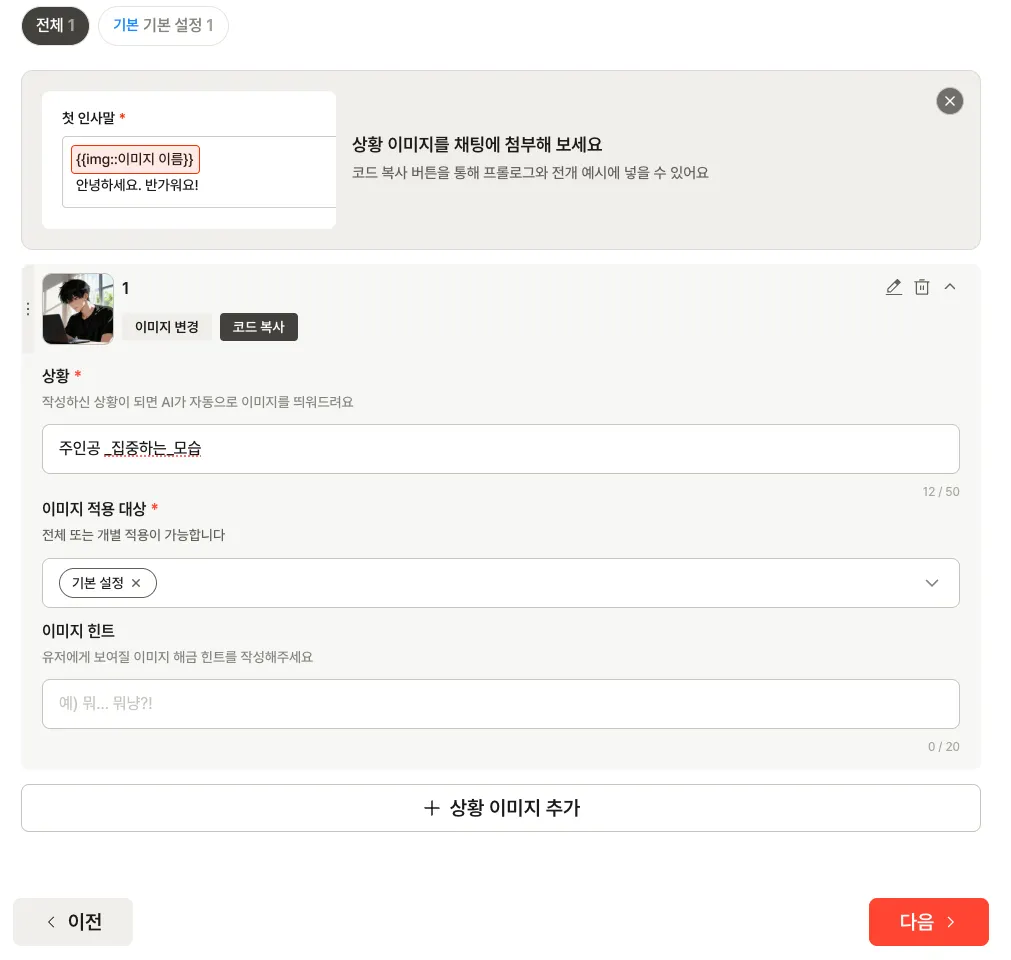Tap the pencil edit icon for image 1

pyautogui.click(x=893, y=287)
